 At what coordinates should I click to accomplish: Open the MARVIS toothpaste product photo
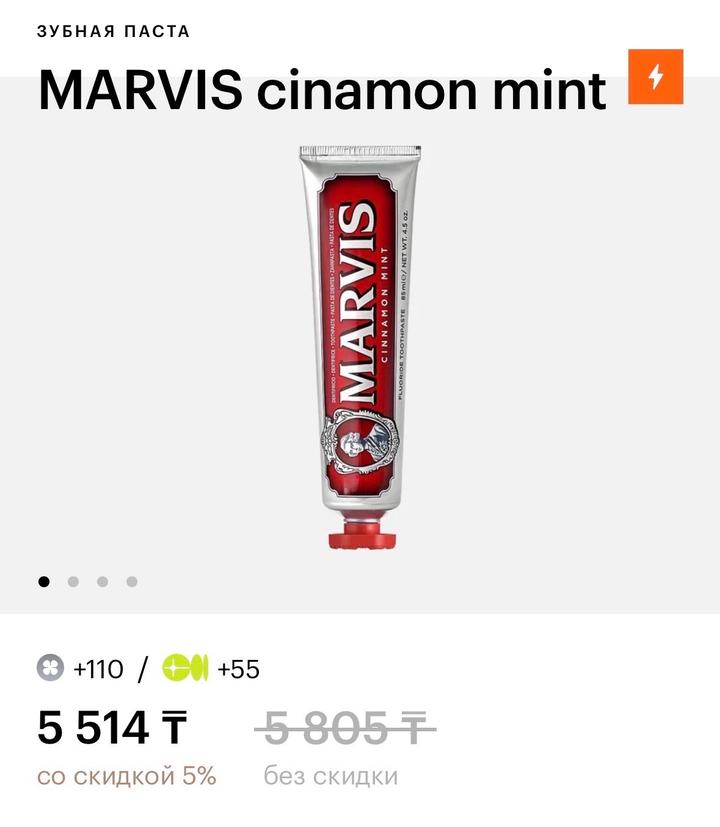pos(360,345)
